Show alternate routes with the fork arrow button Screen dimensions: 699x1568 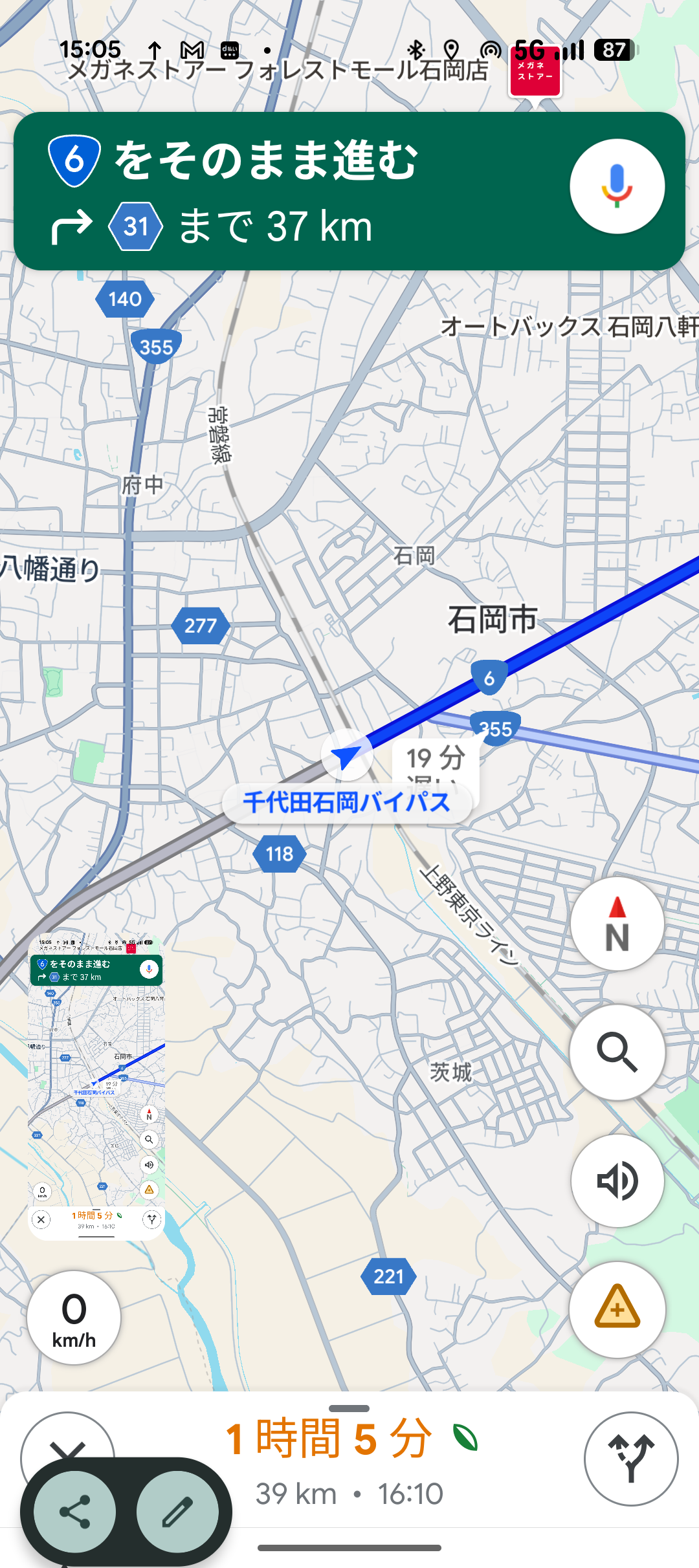[x=630, y=1459]
